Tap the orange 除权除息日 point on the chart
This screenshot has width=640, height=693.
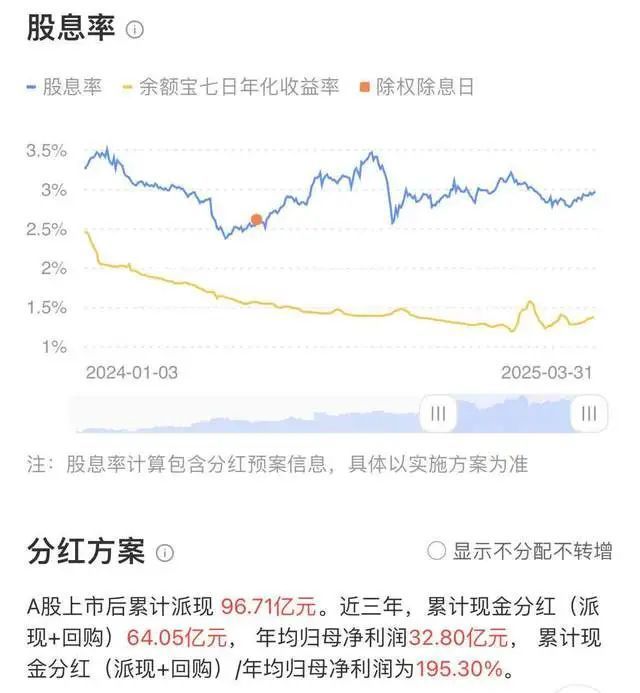pyautogui.click(x=257, y=220)
